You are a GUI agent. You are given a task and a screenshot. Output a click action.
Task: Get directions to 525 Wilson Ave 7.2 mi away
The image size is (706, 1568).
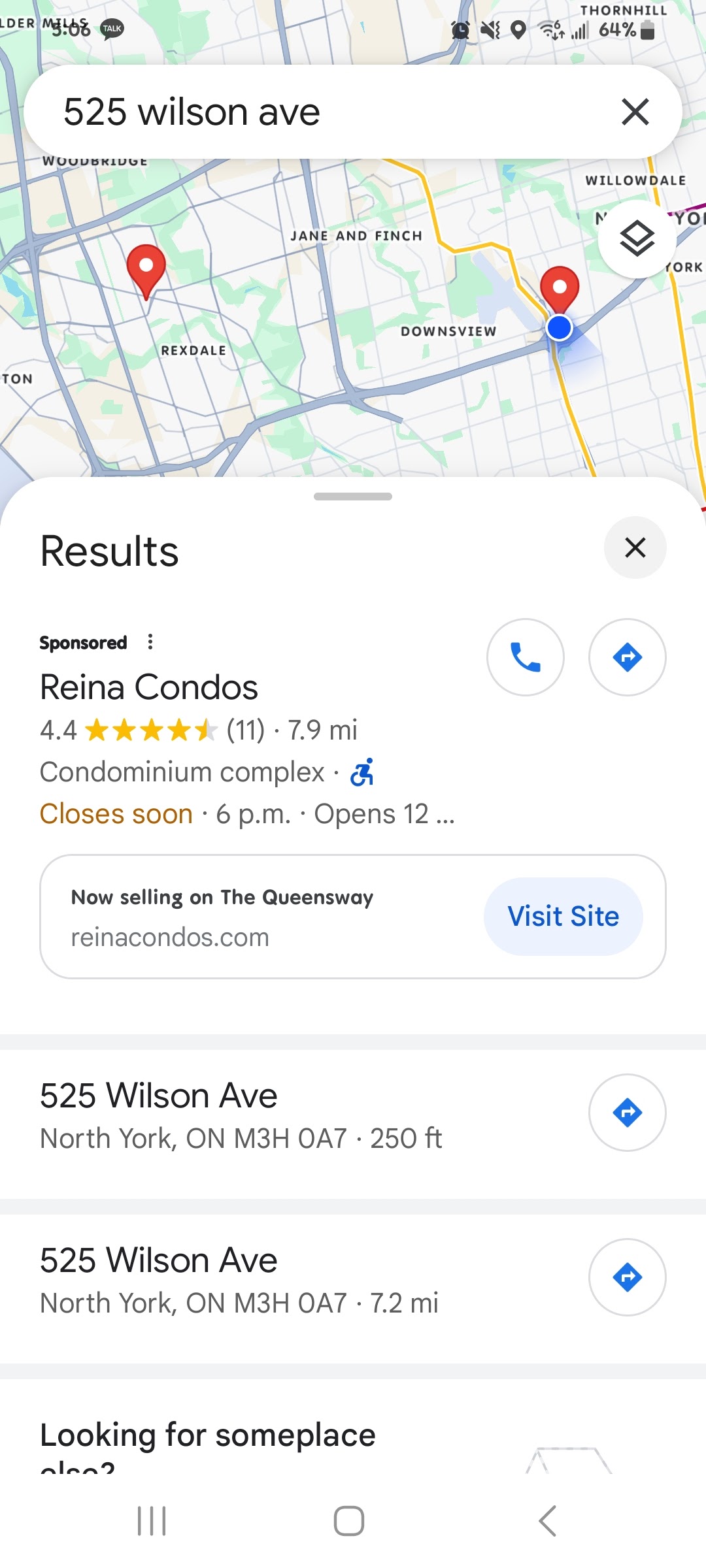627,1277
